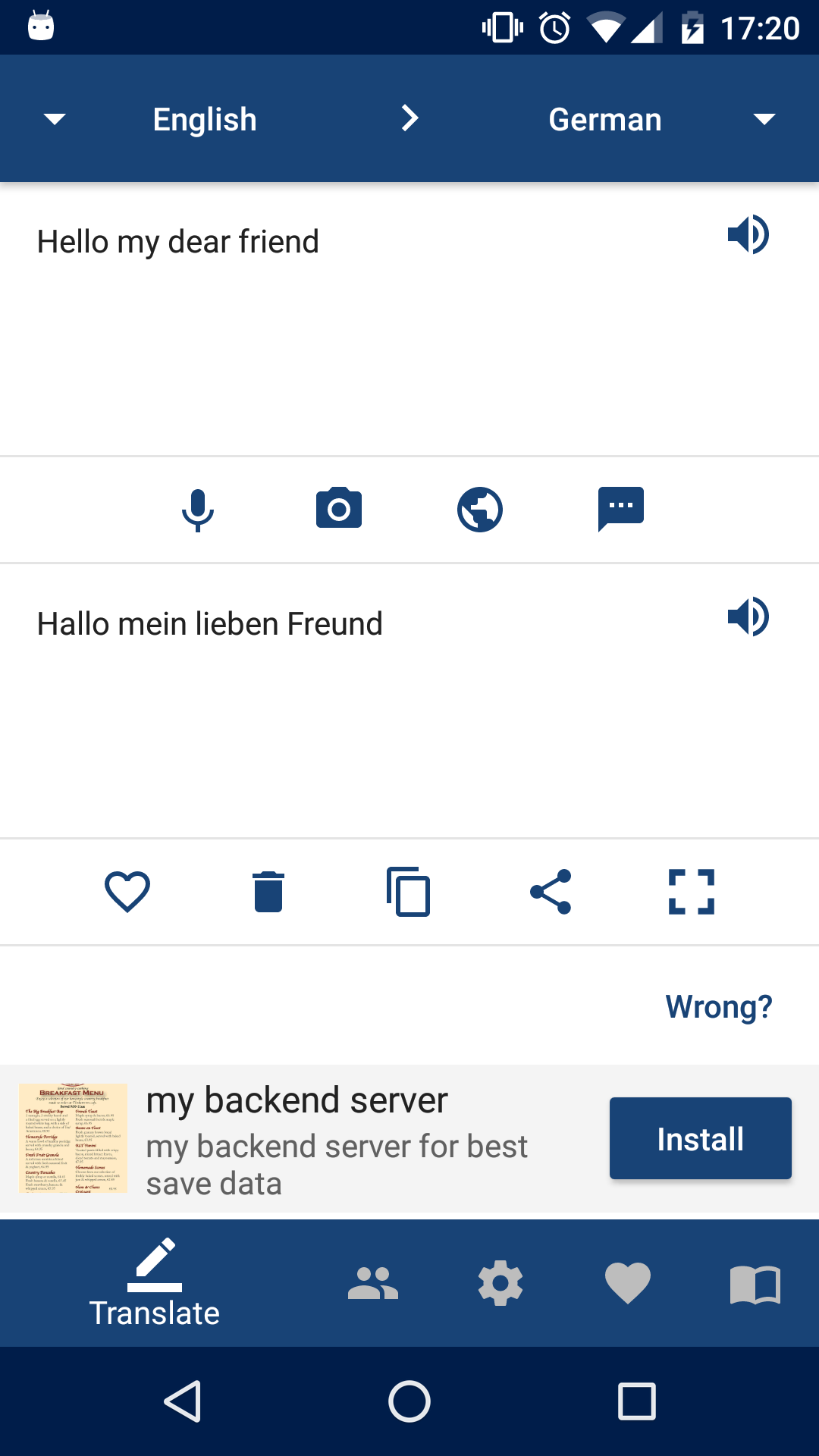Open the conversation chat translation icon
Screen dimensions: 819x1456
[x=620, y=509]
